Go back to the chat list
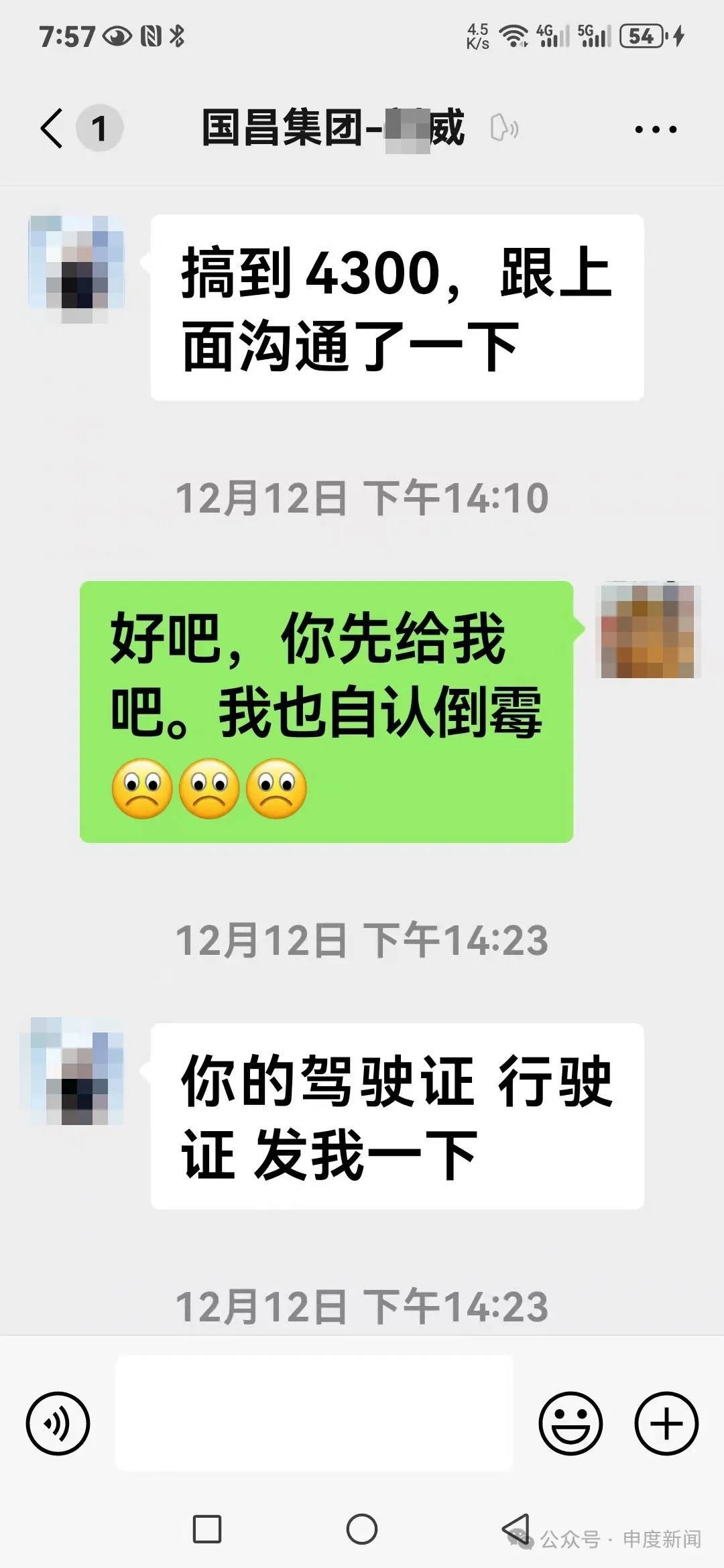 coord(52,127)
